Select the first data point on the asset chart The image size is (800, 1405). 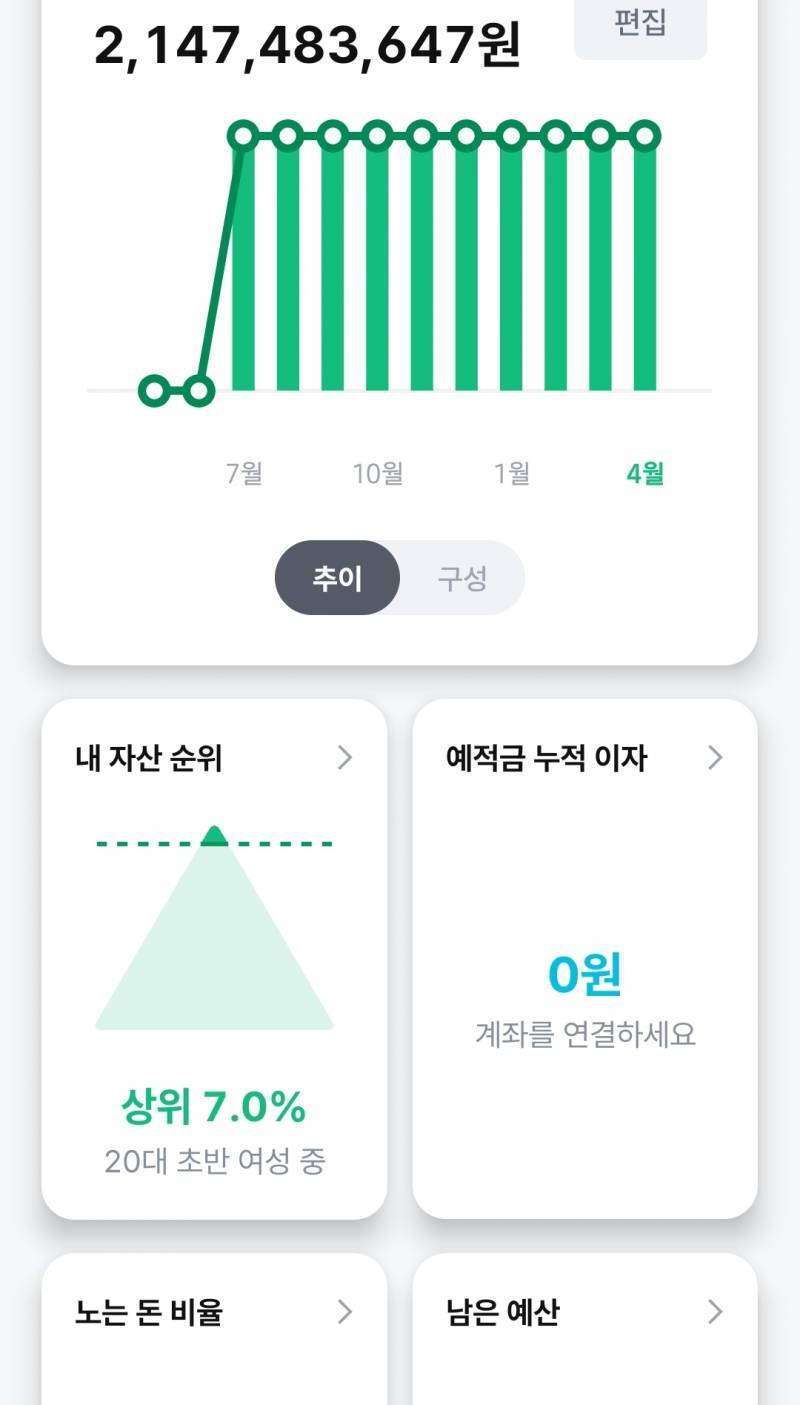click(155, 391)
